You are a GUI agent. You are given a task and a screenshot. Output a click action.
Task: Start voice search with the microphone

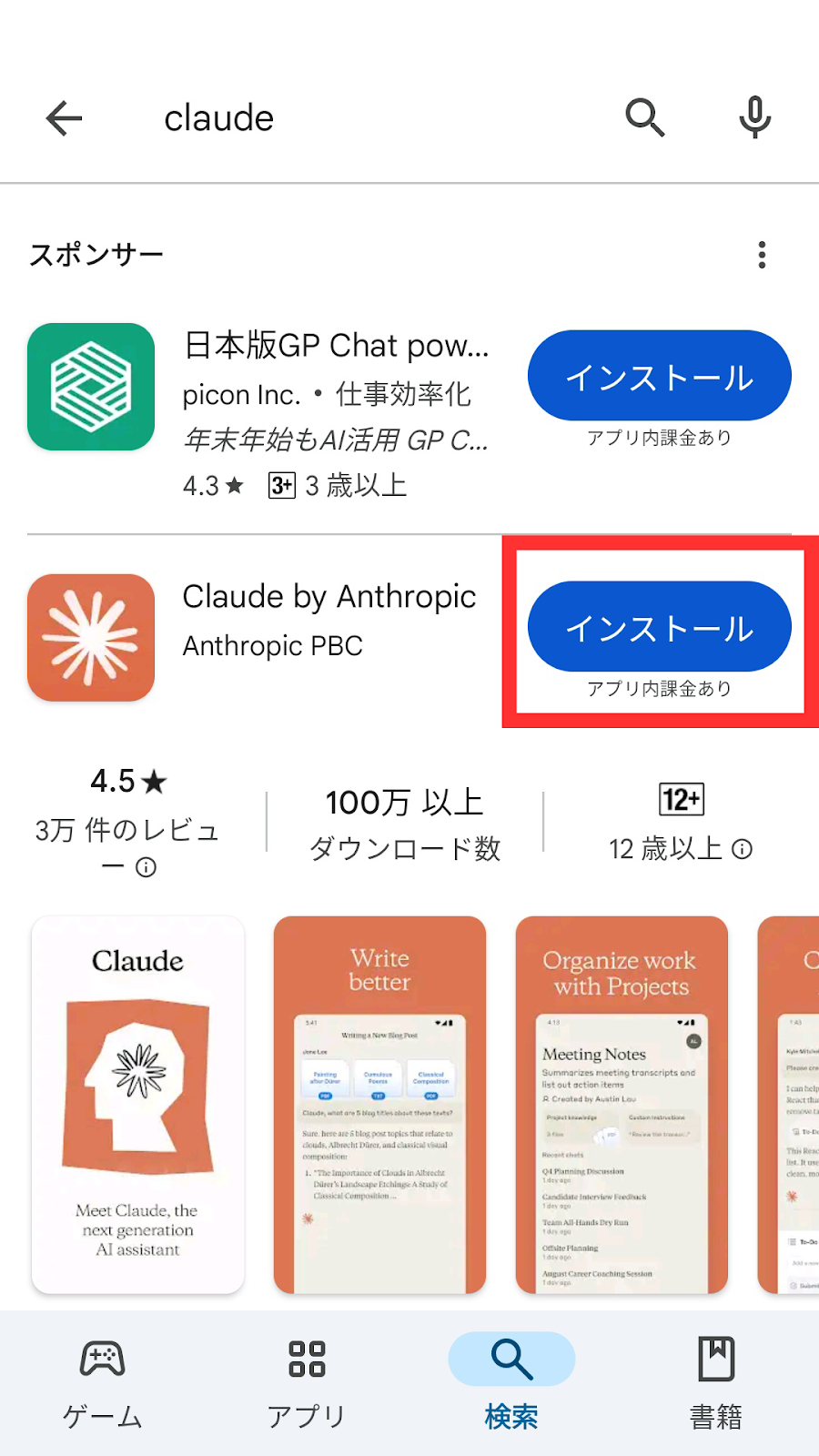(754, 118)
